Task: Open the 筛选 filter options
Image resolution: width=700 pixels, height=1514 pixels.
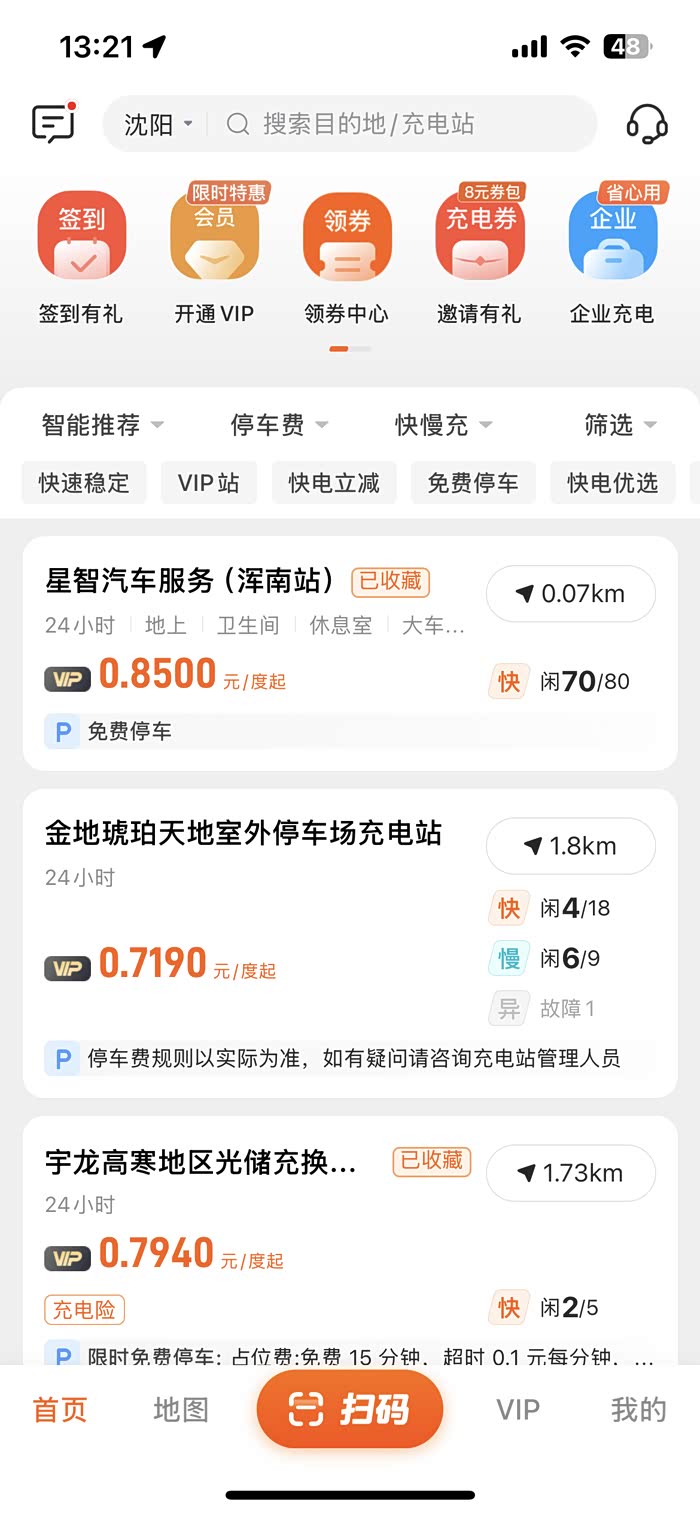Action: click(x=620, y=425)
